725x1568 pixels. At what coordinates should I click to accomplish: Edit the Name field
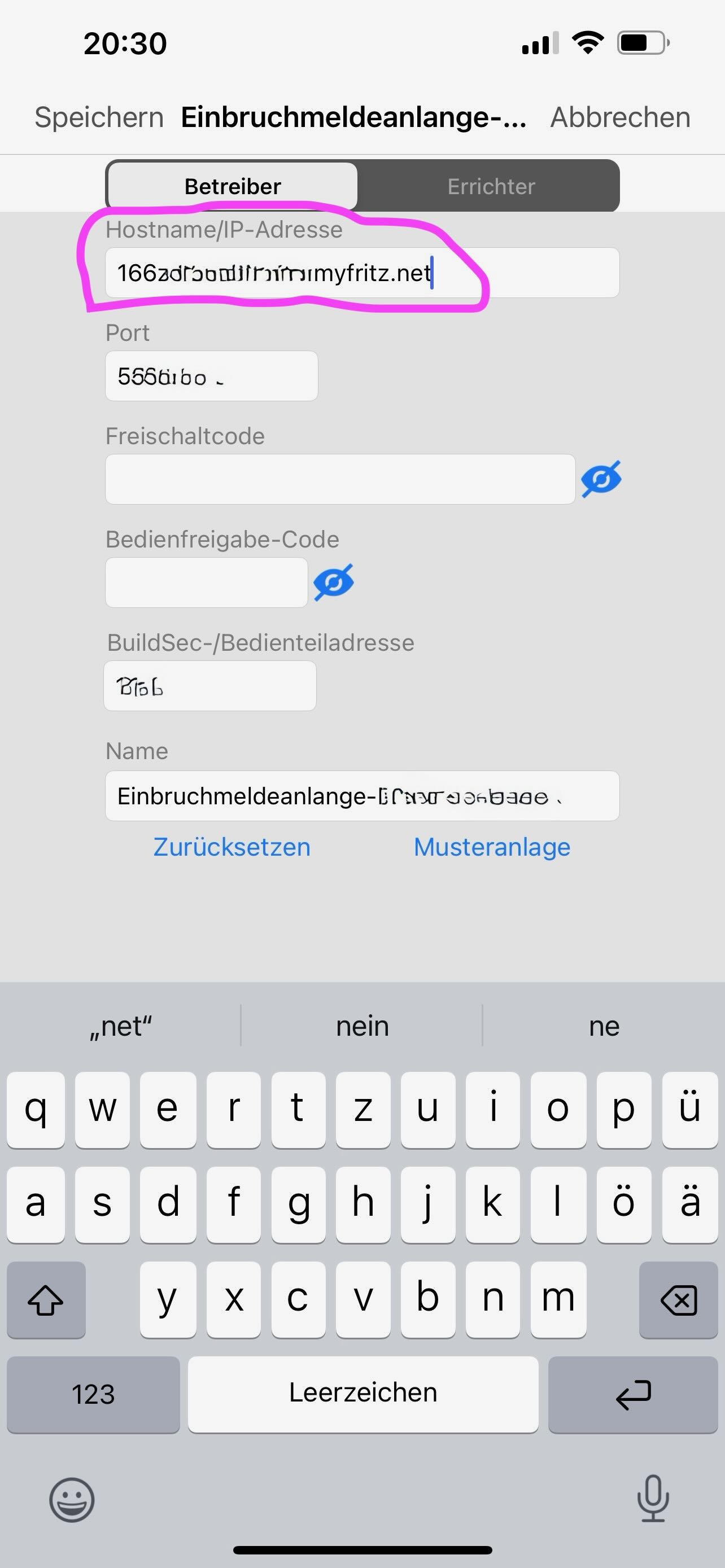361,796
